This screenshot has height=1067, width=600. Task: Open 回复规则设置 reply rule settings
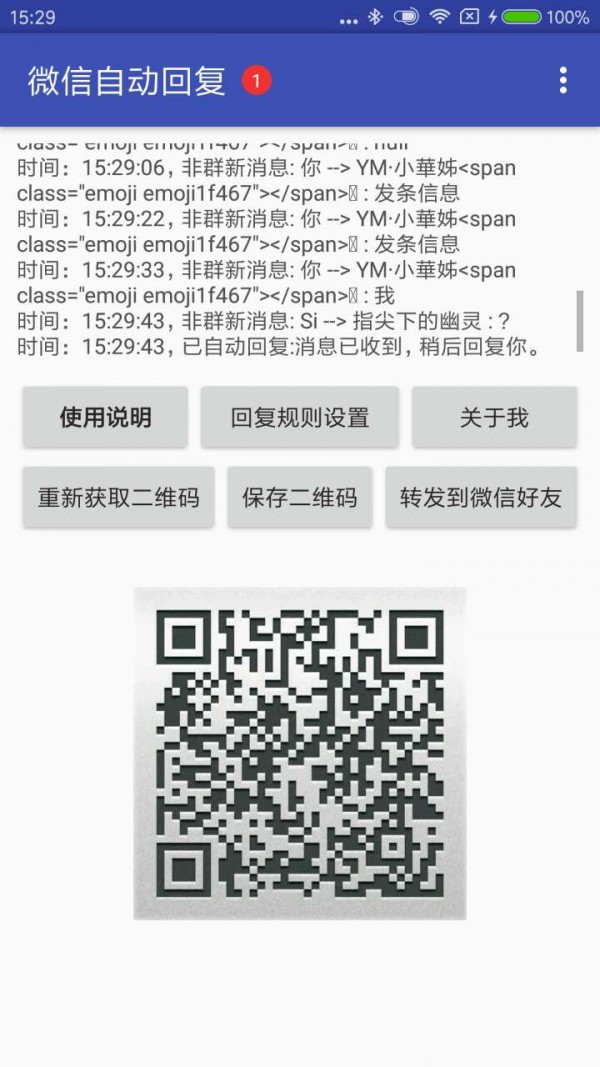click(300, 417)
